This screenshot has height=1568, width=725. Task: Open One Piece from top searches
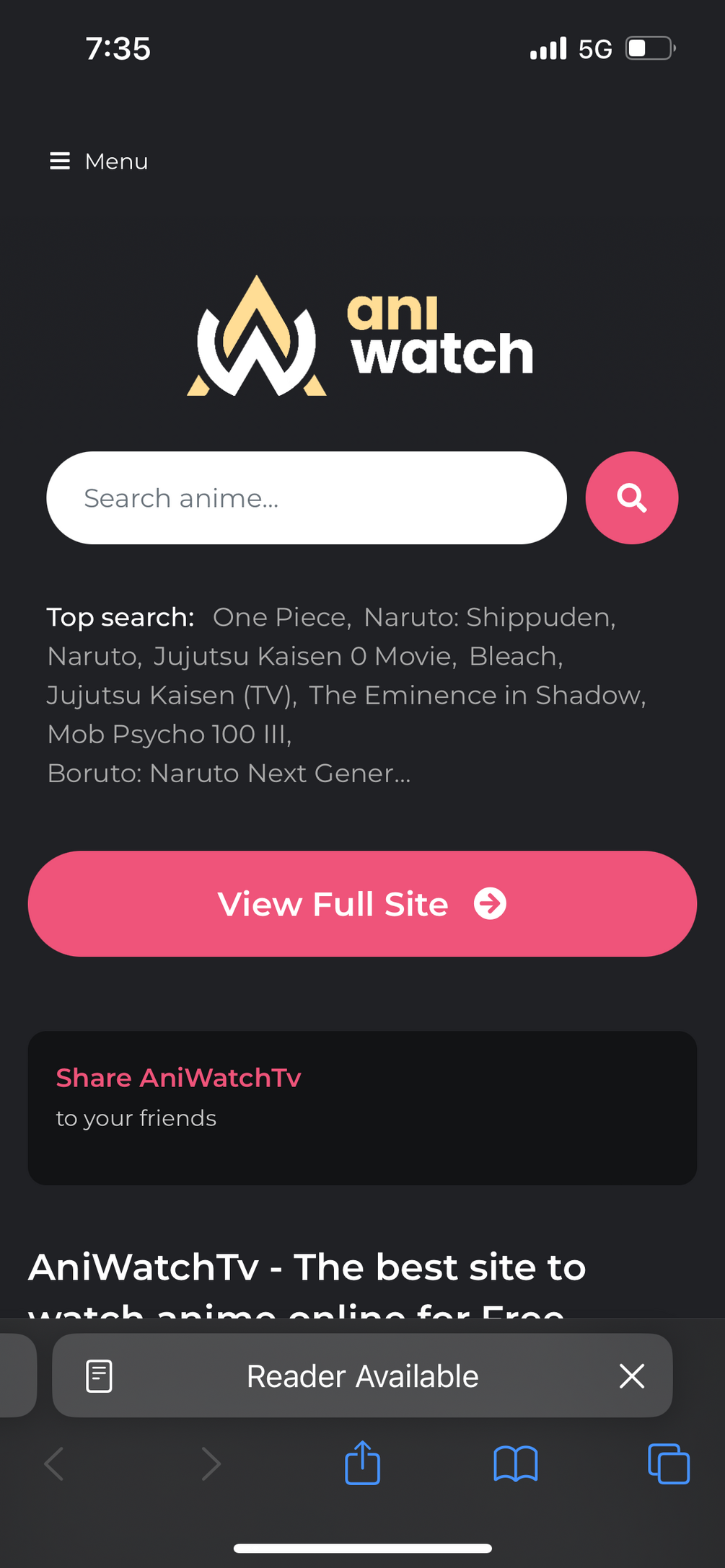[281, 618]
